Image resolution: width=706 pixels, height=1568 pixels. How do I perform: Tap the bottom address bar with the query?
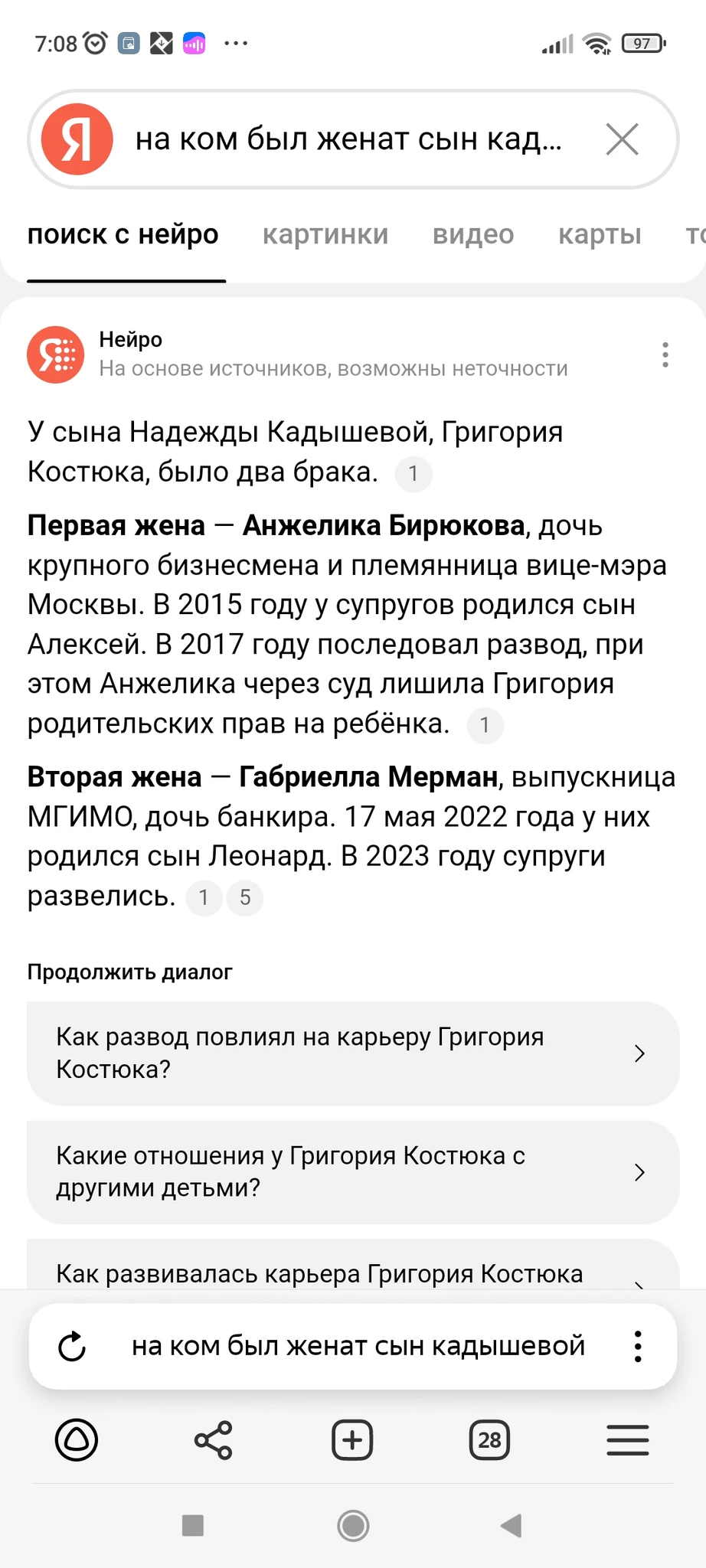pos(358,1346)
